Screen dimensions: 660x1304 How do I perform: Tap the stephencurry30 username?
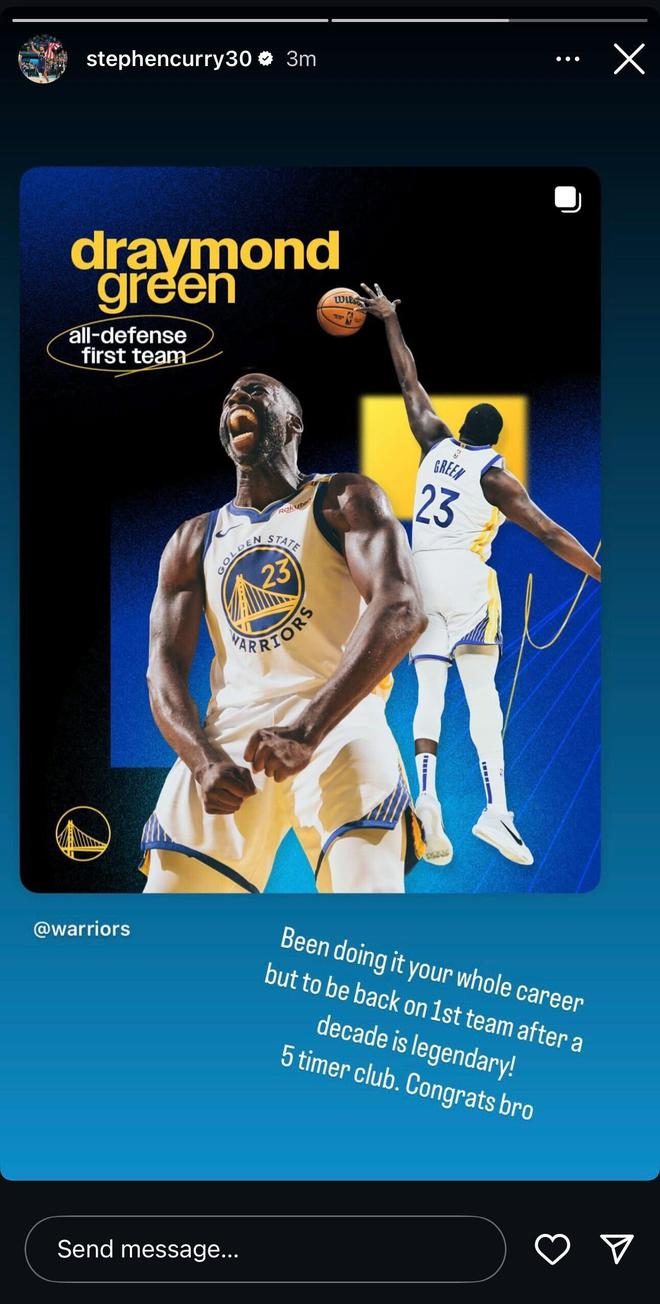tap(168, 59)
